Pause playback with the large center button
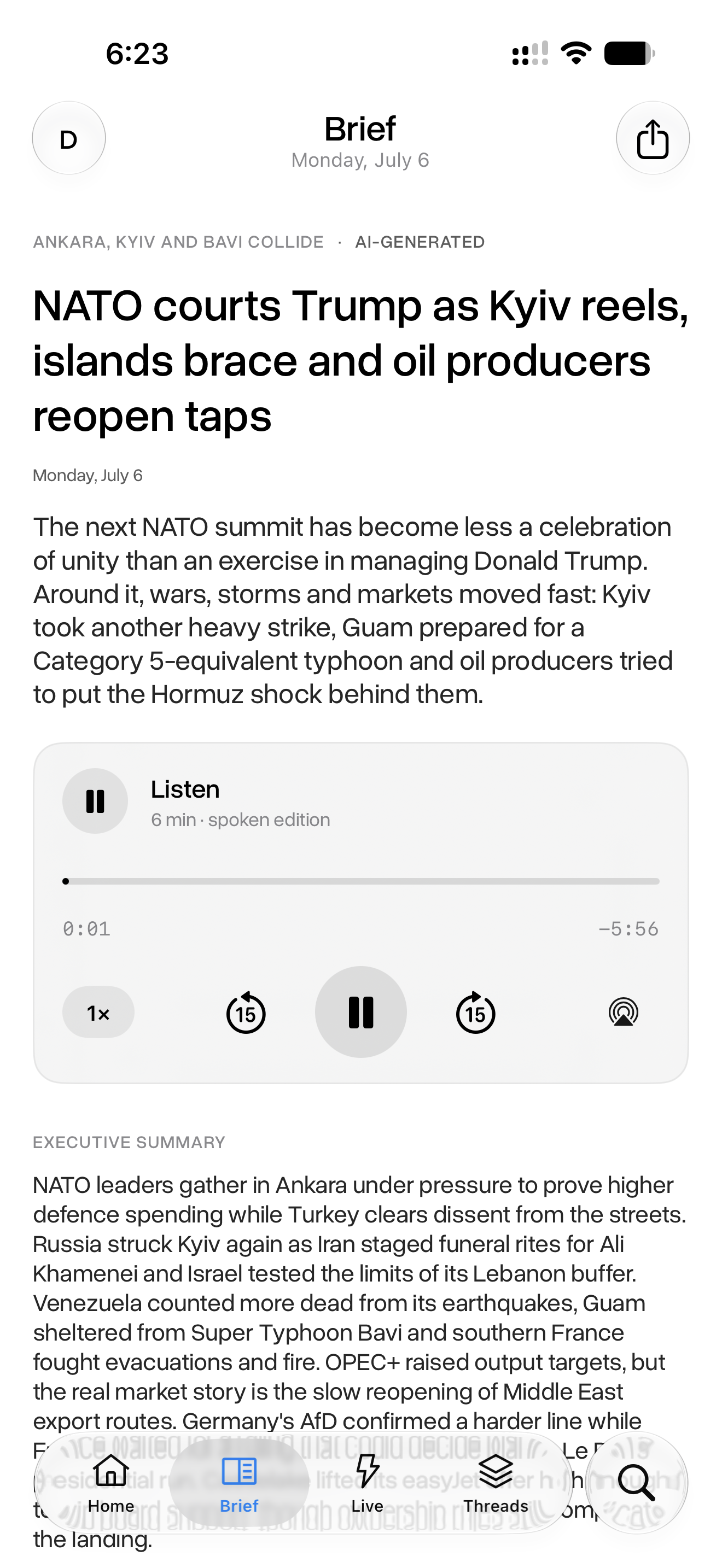This screenshot has height=1568, width=722. [361, 1013]
